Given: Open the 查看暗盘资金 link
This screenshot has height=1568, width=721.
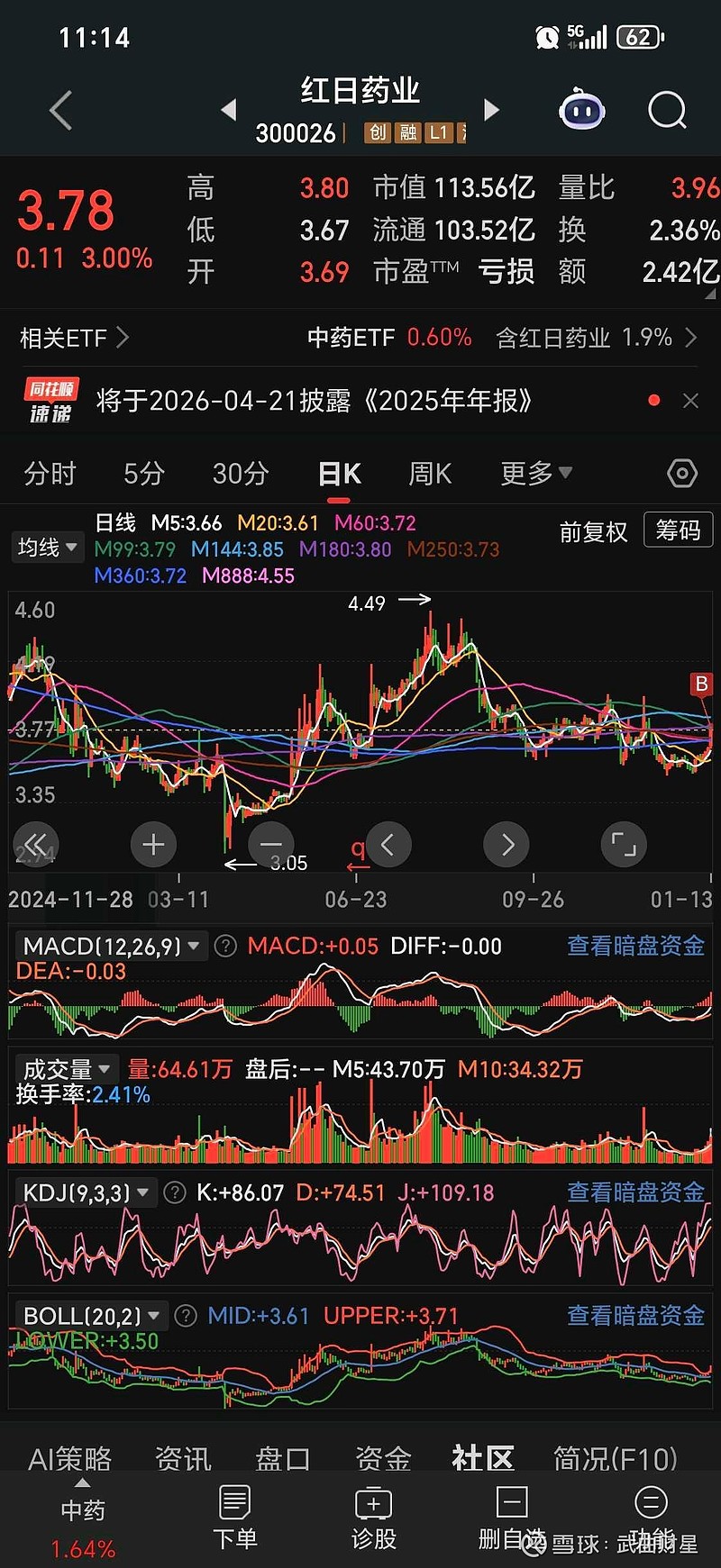Looking at the screenshot, I should point(635,947).
